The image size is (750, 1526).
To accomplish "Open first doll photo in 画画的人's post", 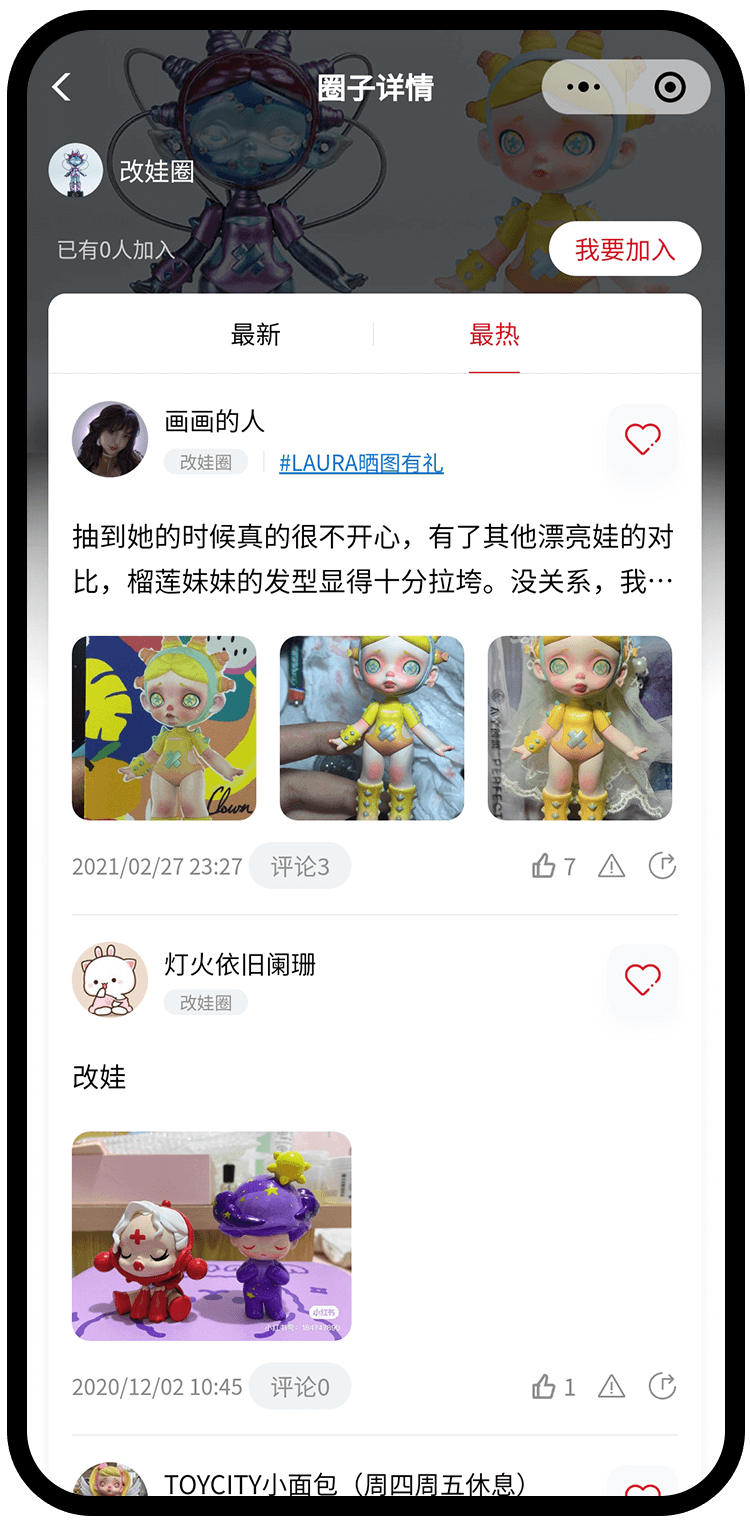I will [x=164, y=728].
